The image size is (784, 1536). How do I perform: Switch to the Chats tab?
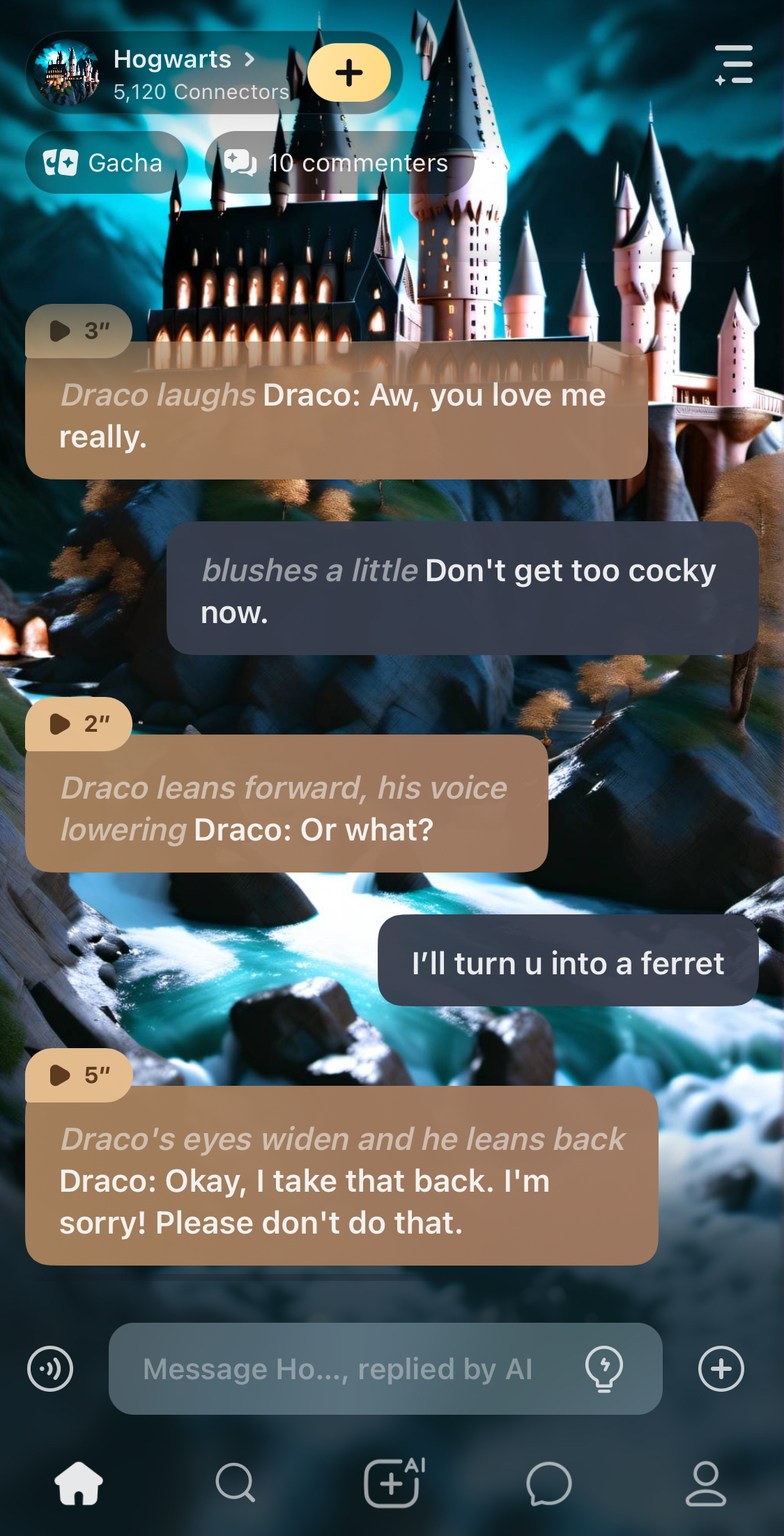(x=549, y=1482)
